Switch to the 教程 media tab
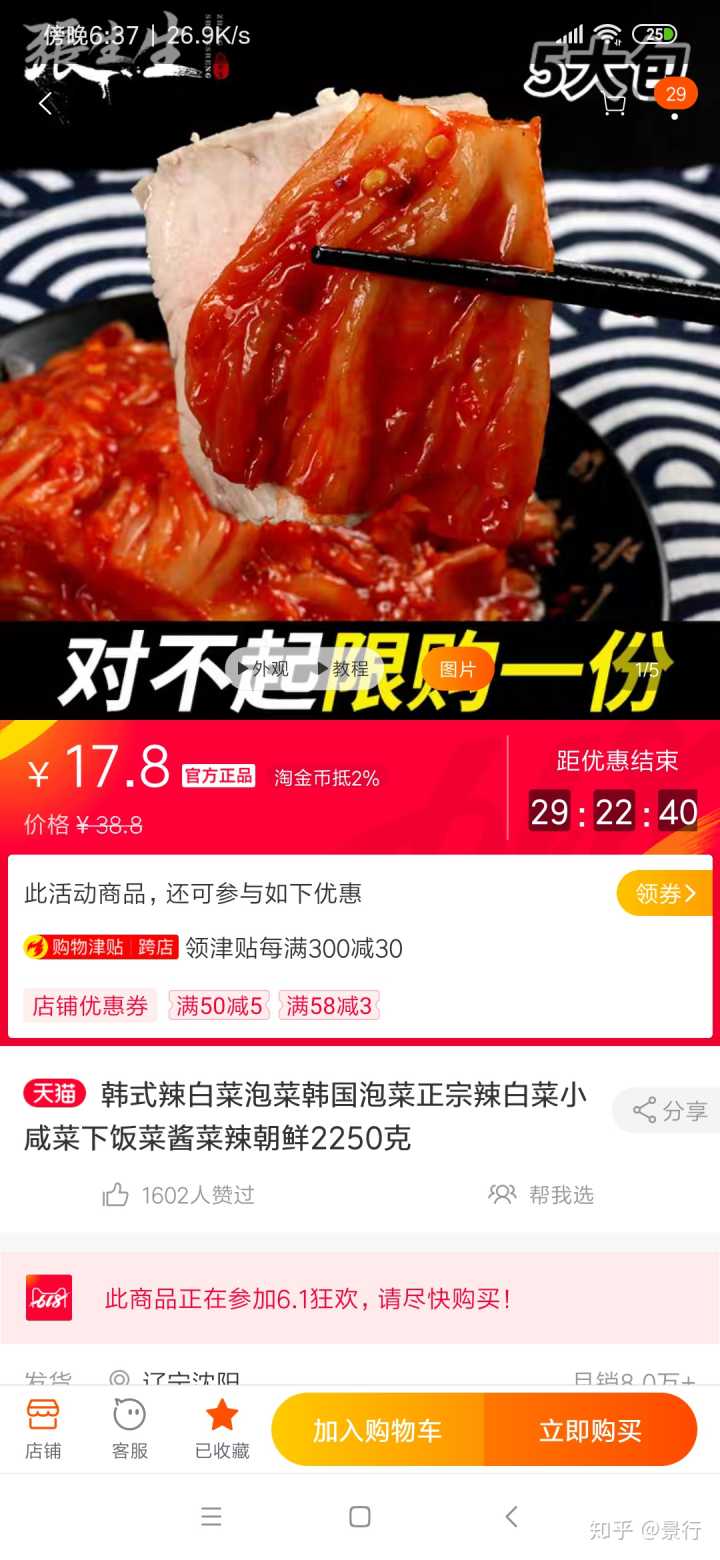 pos(344,669)
